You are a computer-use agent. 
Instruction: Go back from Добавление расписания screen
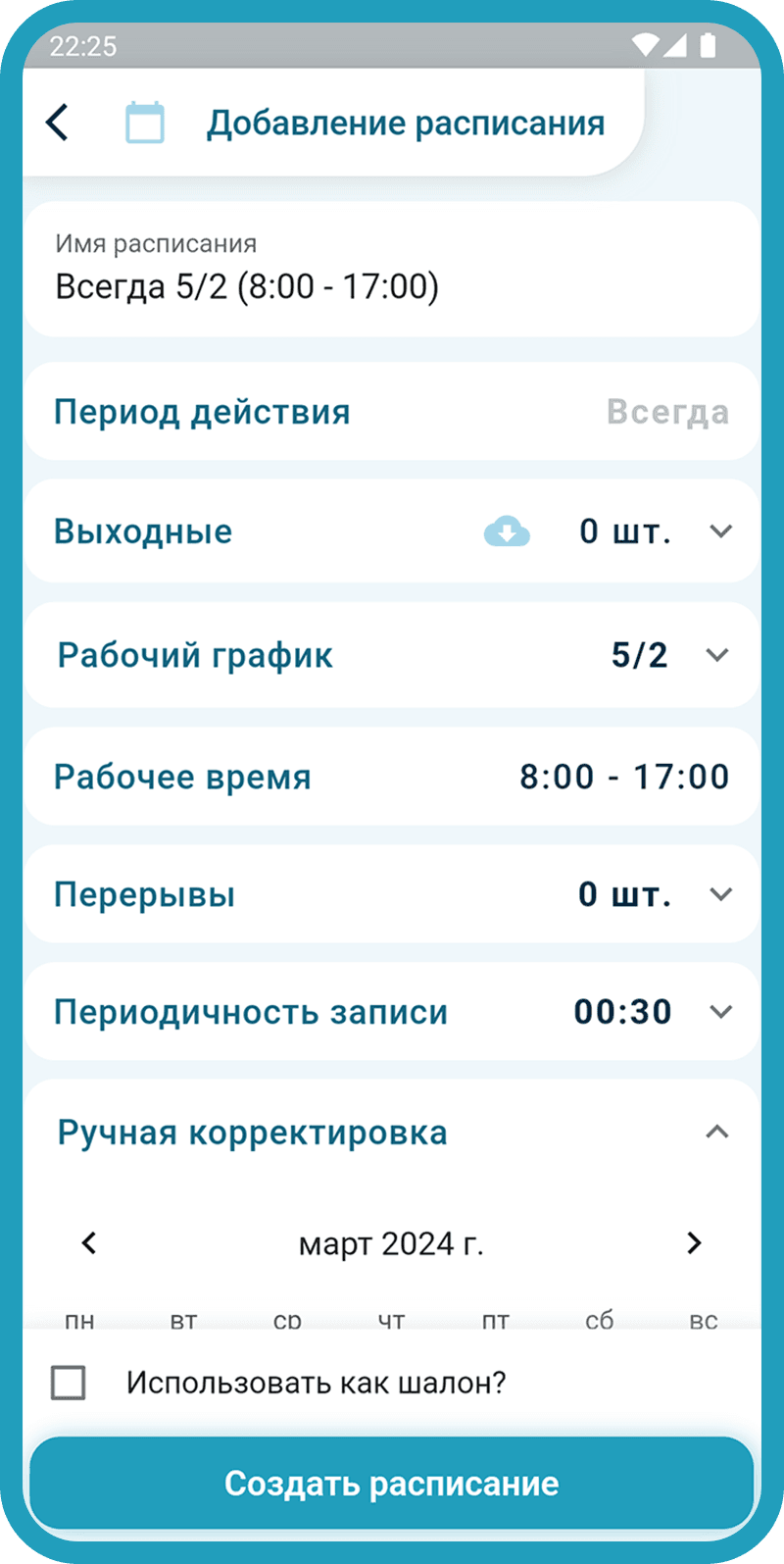pyautogui.click(x=58, y=124)
